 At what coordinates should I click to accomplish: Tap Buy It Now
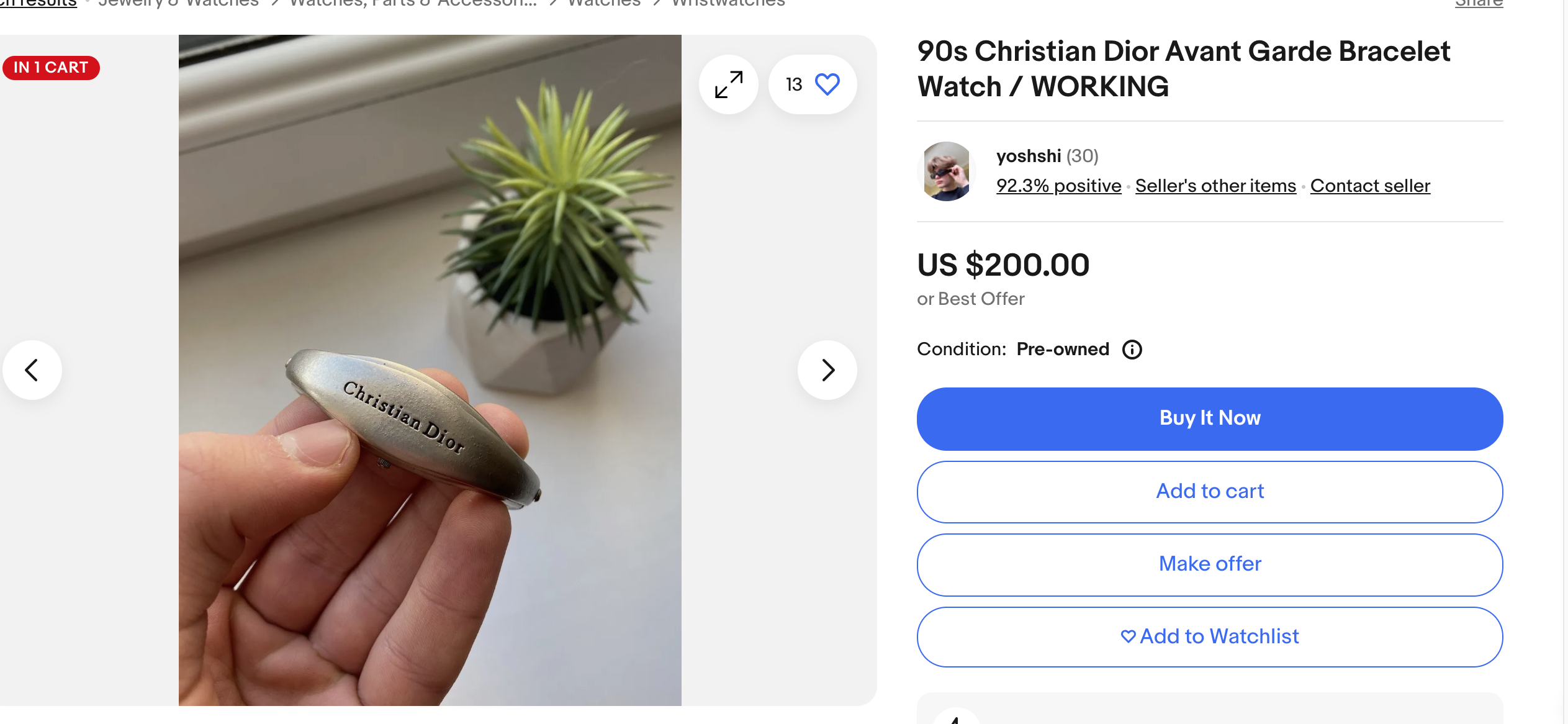point(1209,419)
